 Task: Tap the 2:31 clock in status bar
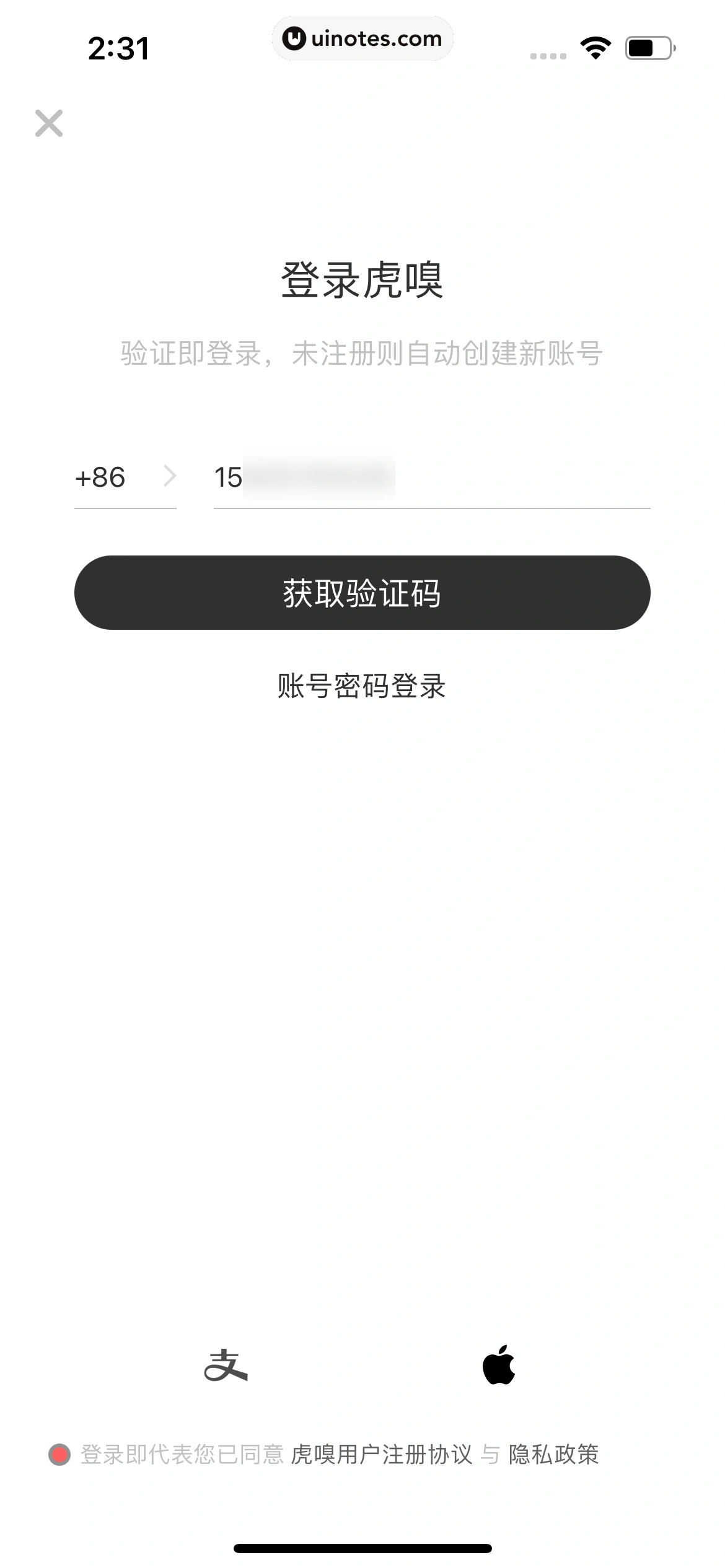click(x=120, y=48)
